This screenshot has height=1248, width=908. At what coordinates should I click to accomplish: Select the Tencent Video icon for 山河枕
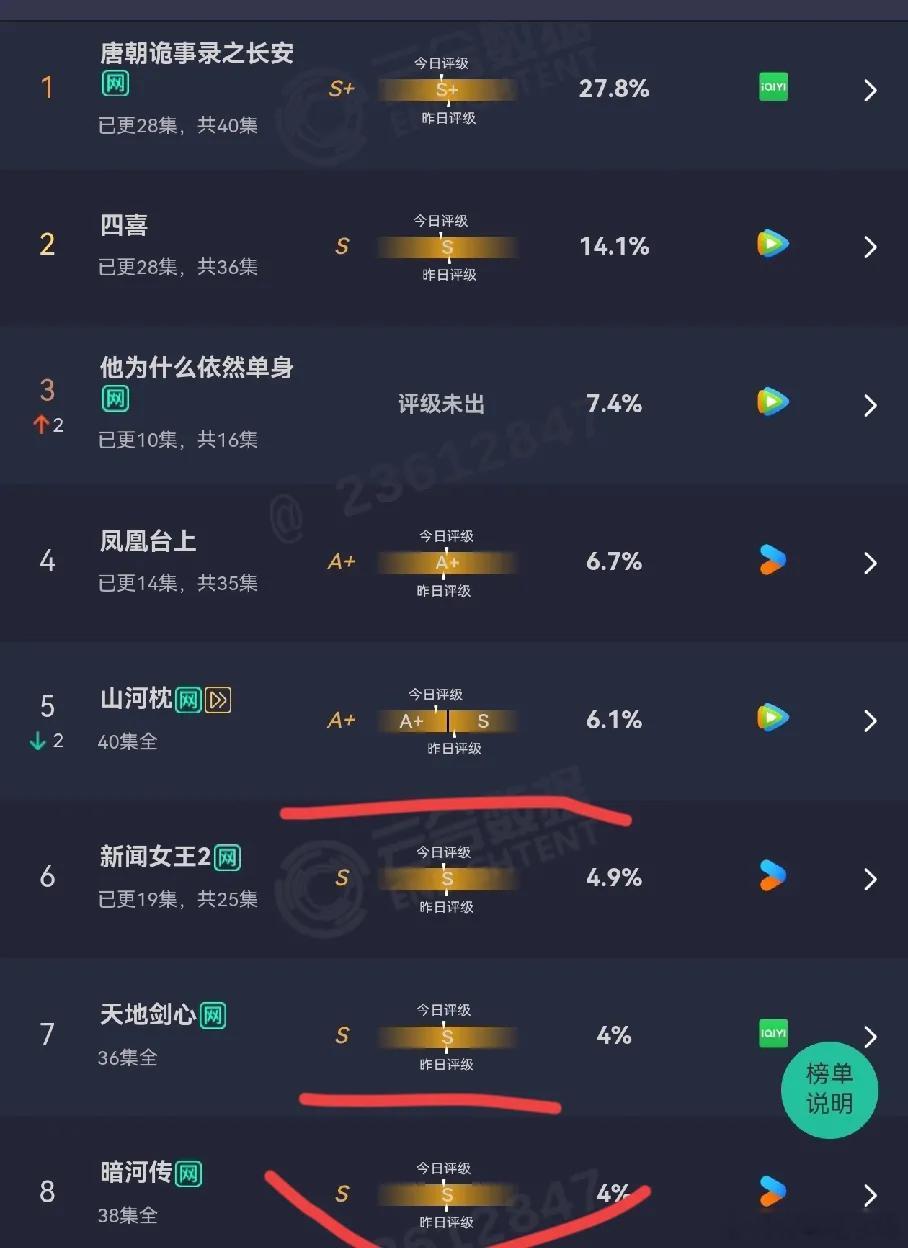771,718
